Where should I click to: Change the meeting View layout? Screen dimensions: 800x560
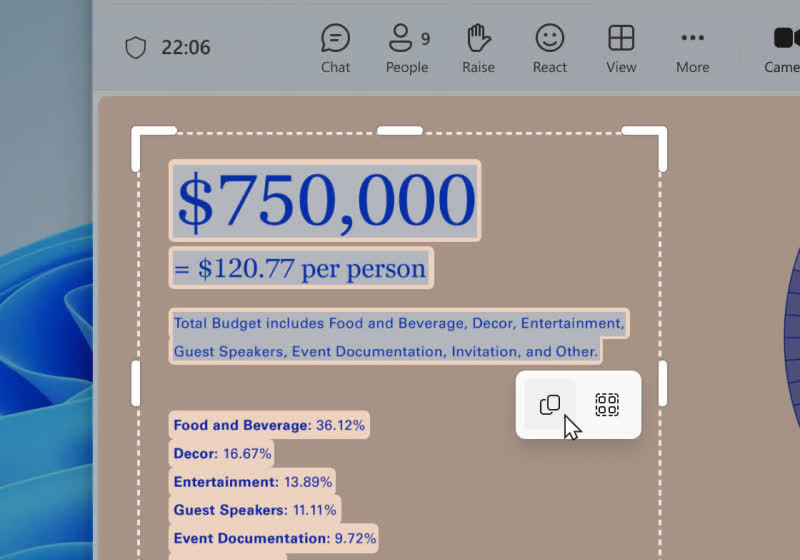click(621, 48)
